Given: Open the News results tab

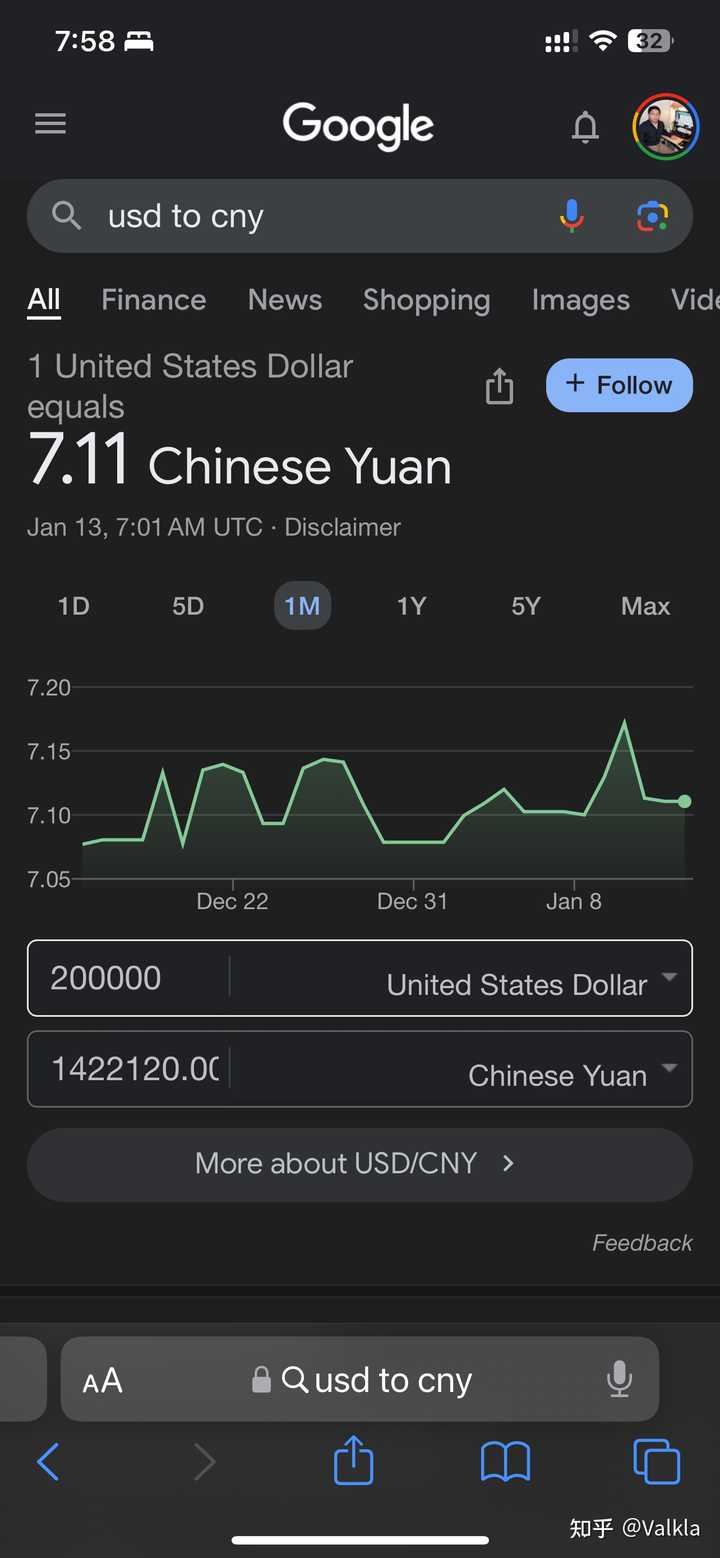Looking at the screenshot, I should point(284,300).
